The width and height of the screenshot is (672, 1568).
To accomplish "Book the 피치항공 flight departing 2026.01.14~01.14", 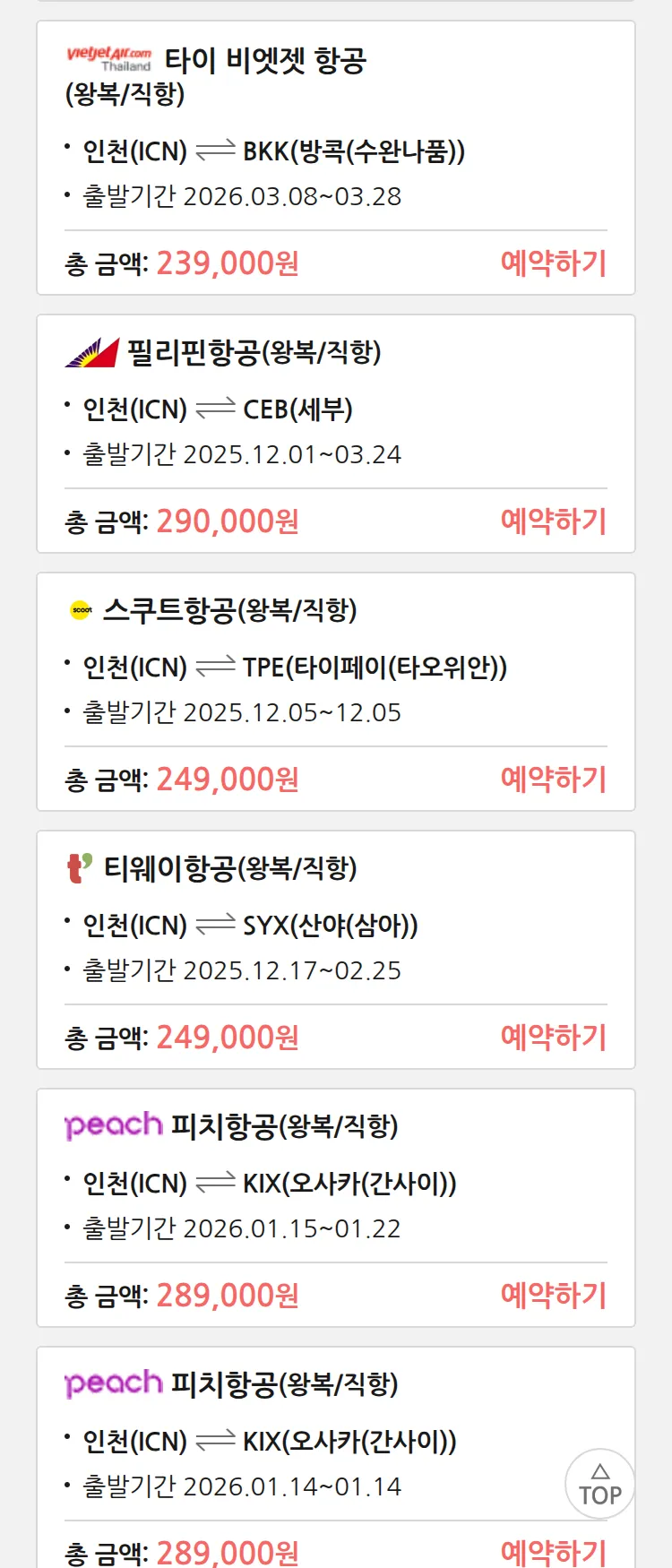I will (x=553, y=1552).
